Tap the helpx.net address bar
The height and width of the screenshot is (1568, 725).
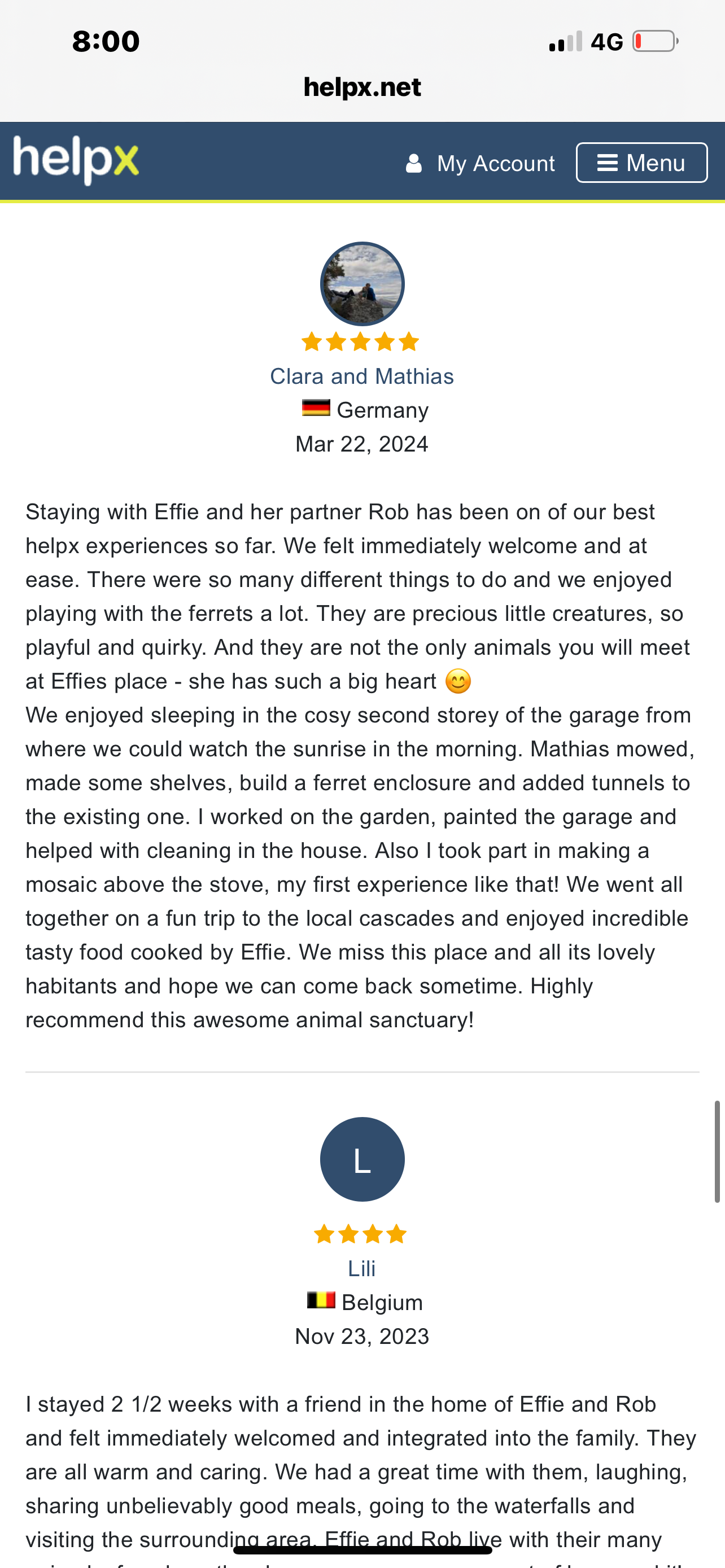point(362,87)
